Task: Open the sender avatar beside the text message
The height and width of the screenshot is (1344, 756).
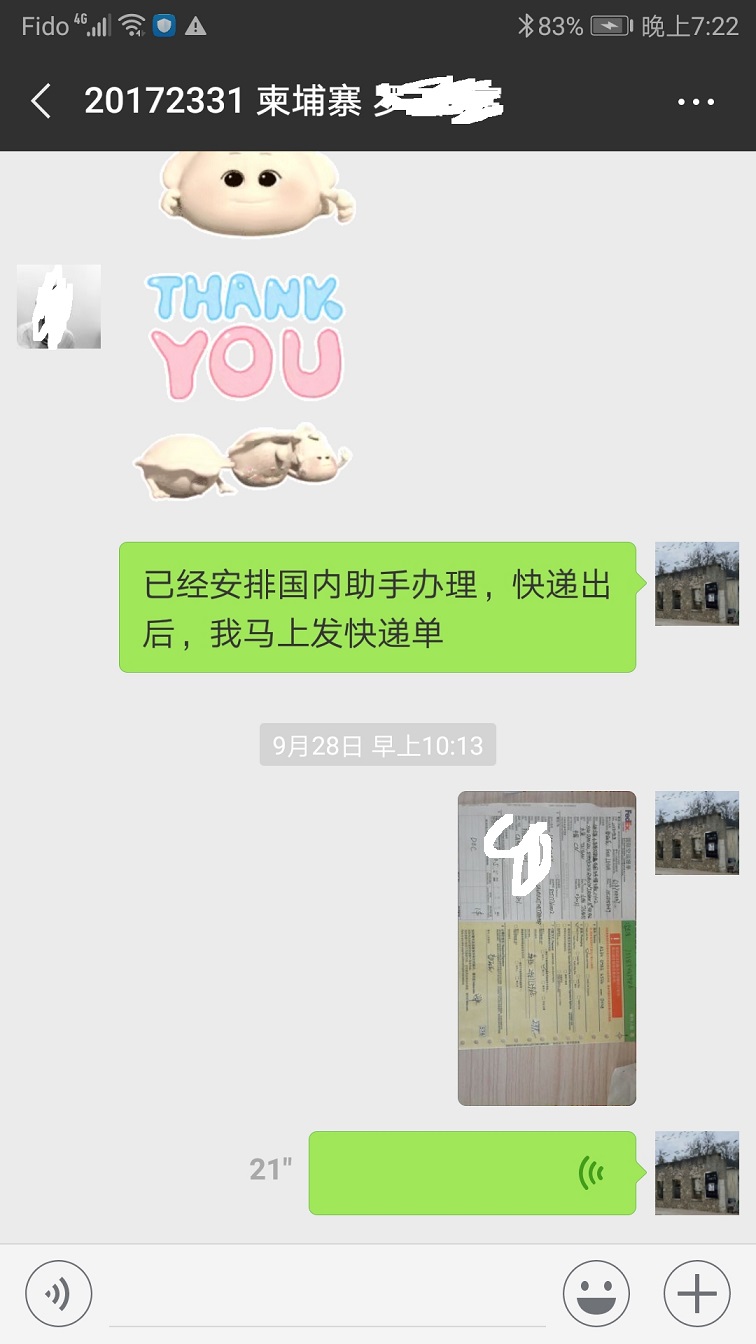Action: (x=696, y=584)
